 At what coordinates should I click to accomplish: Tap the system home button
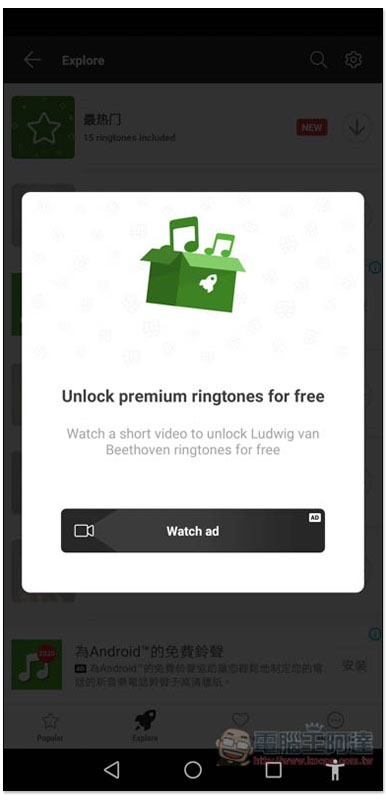click(x=193, y=769)
